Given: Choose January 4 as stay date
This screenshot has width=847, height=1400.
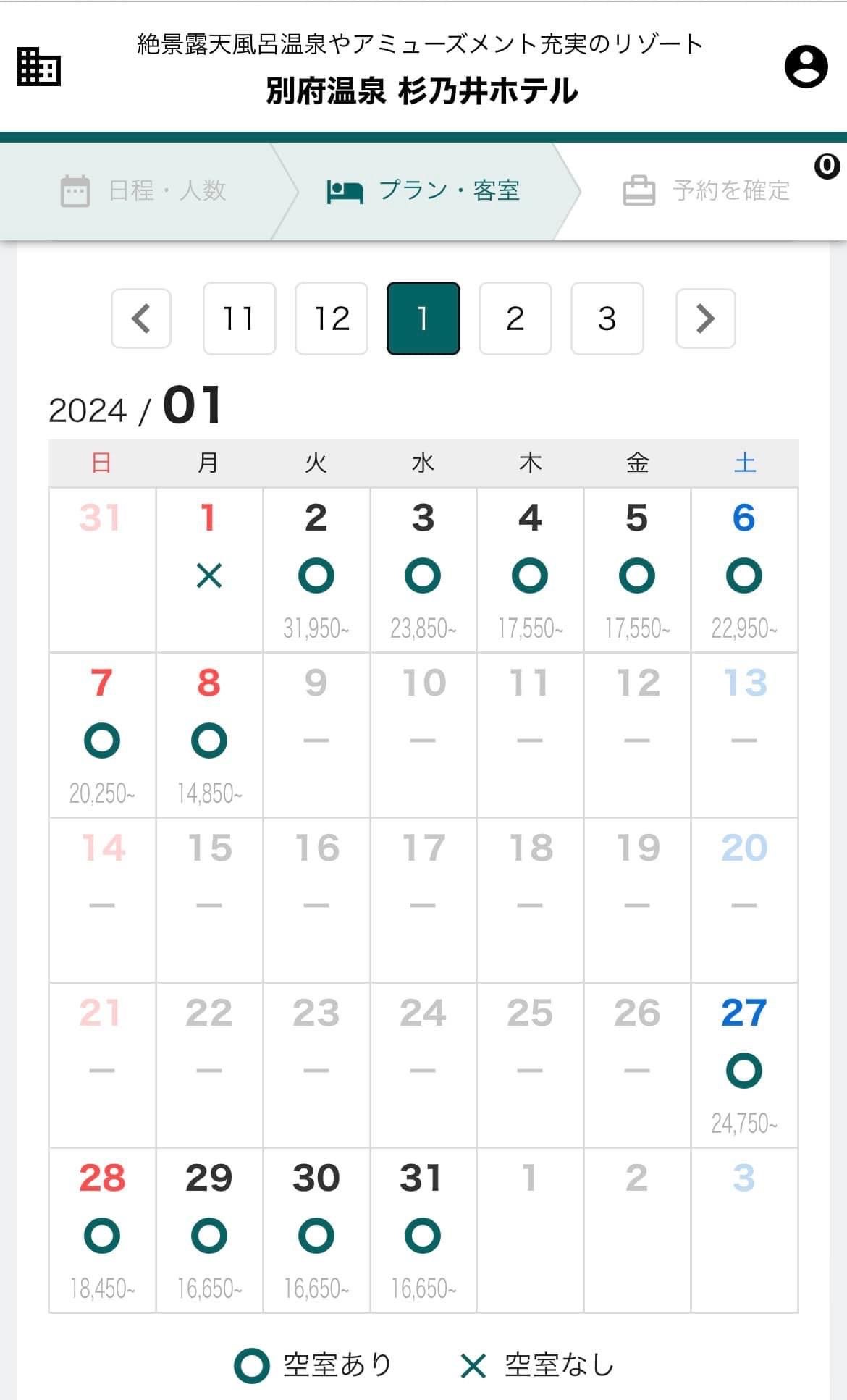Looking at the screenshot, I should [530, 576].
